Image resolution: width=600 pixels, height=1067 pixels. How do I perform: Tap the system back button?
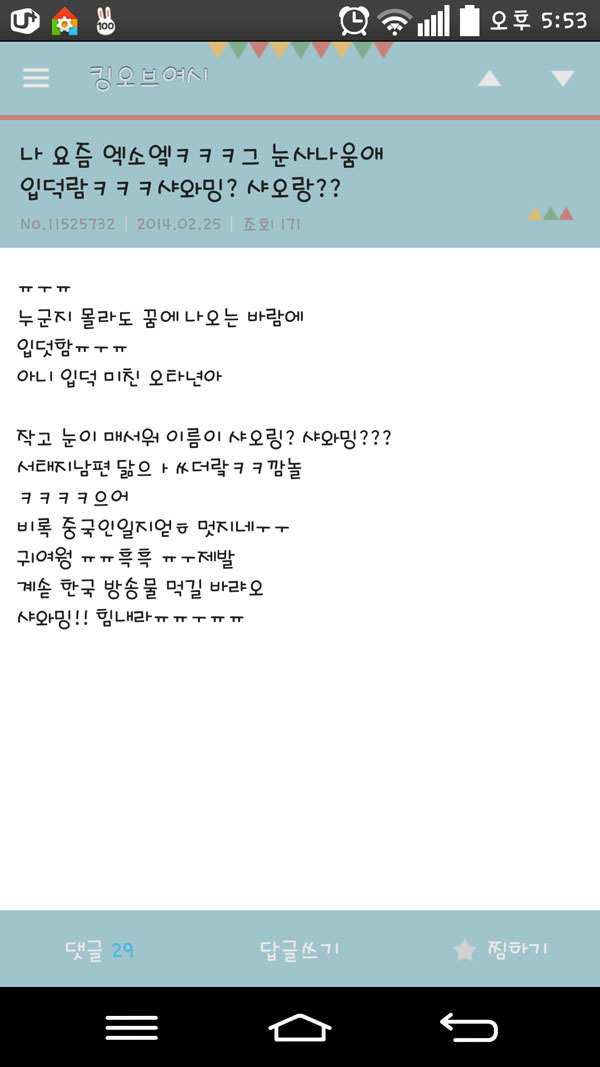468,1027
